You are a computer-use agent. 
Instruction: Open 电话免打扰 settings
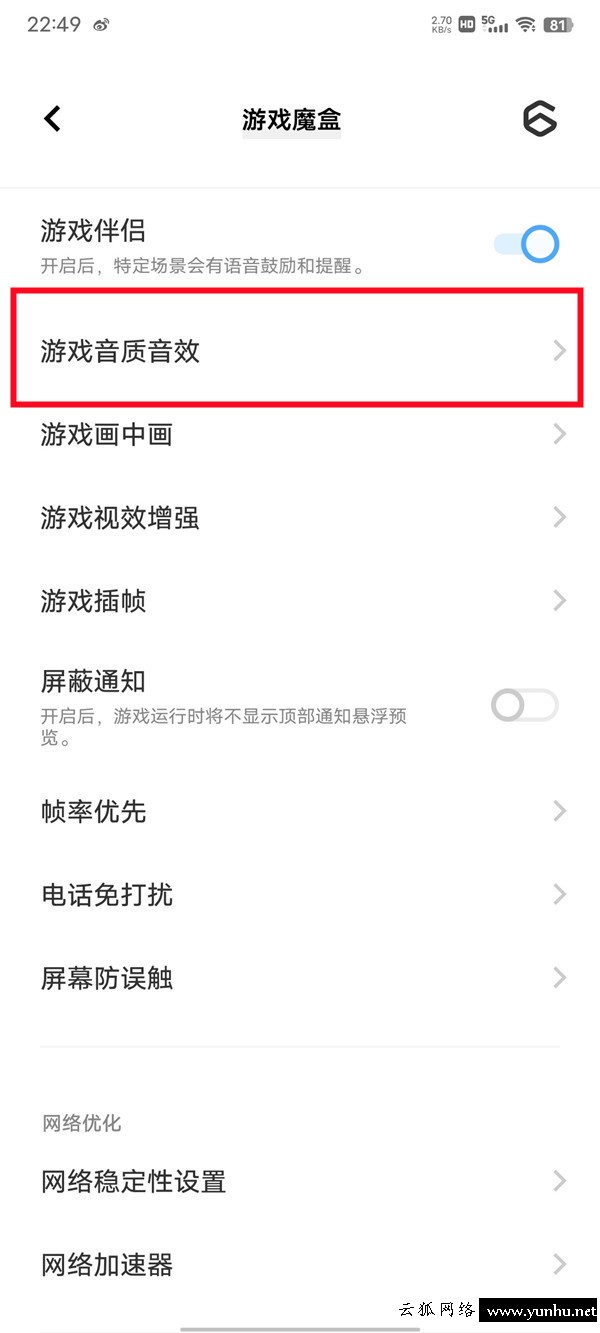point(300,894)
